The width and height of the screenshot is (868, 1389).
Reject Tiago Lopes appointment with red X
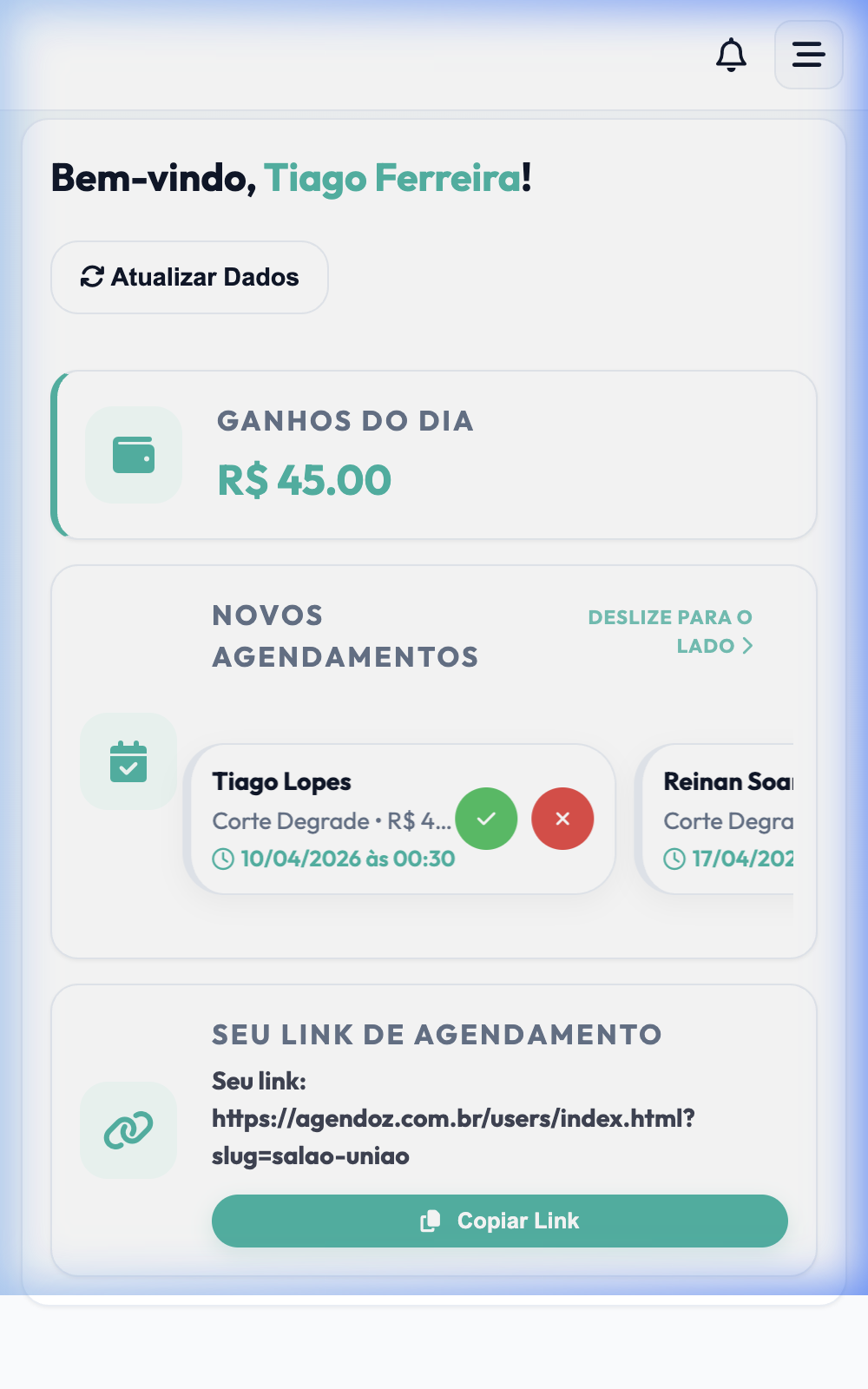(562, 818)
